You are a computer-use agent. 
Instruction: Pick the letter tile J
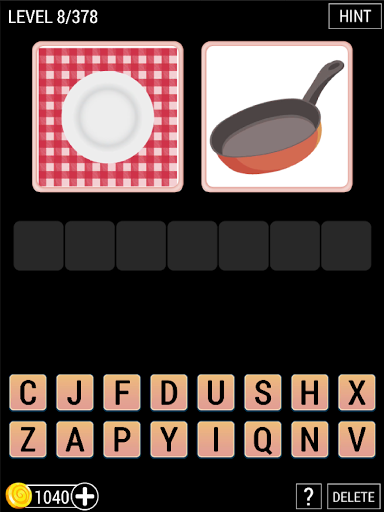click(75, 392)
